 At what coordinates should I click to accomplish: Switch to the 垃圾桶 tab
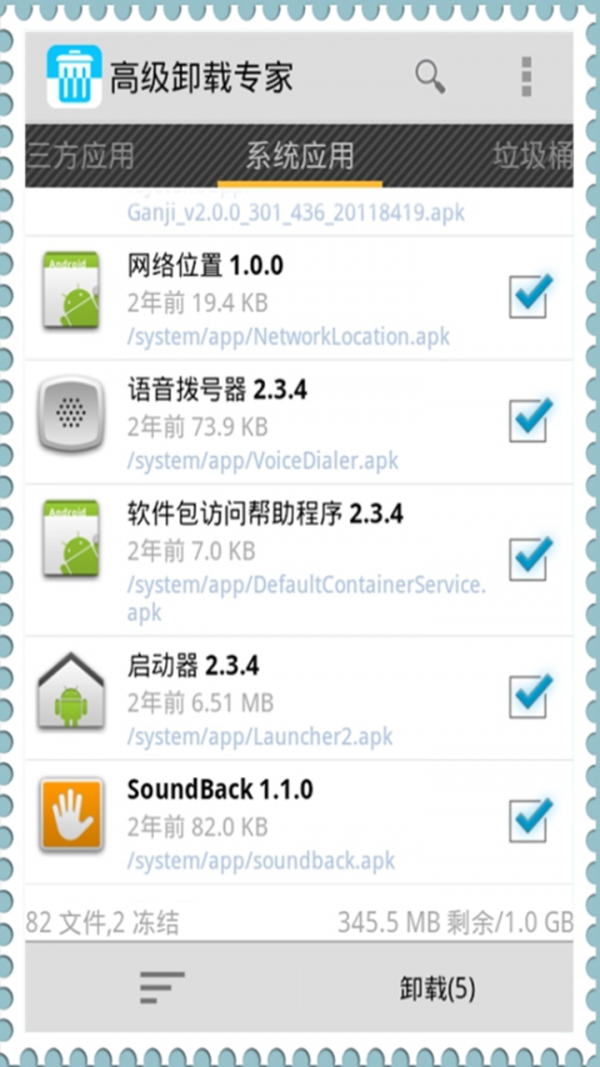point(534,156)
